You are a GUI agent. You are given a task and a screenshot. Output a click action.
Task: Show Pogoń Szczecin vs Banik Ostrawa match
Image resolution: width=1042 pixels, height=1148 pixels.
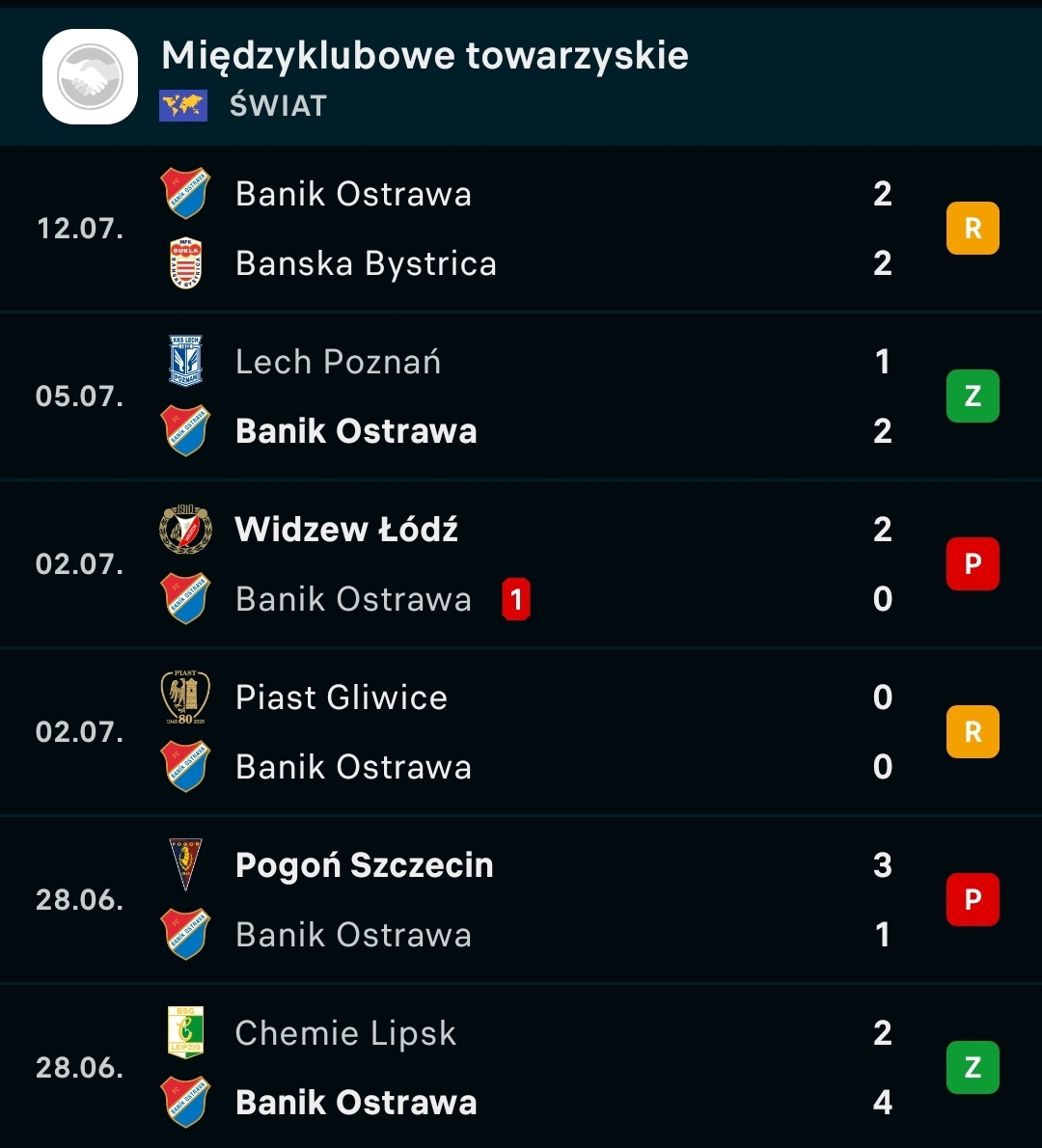(x=521, y=900)
